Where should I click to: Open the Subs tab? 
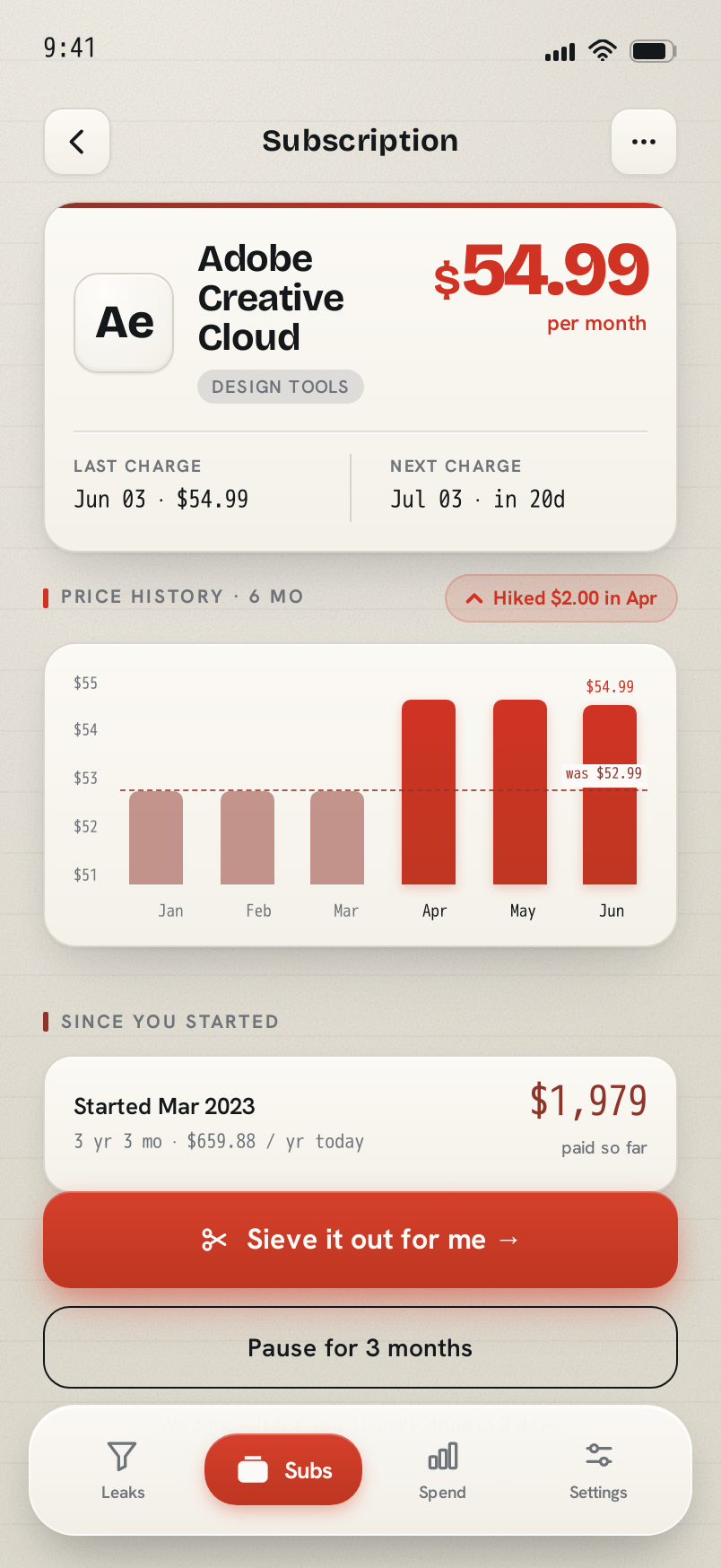click(x=283, y=1470)
